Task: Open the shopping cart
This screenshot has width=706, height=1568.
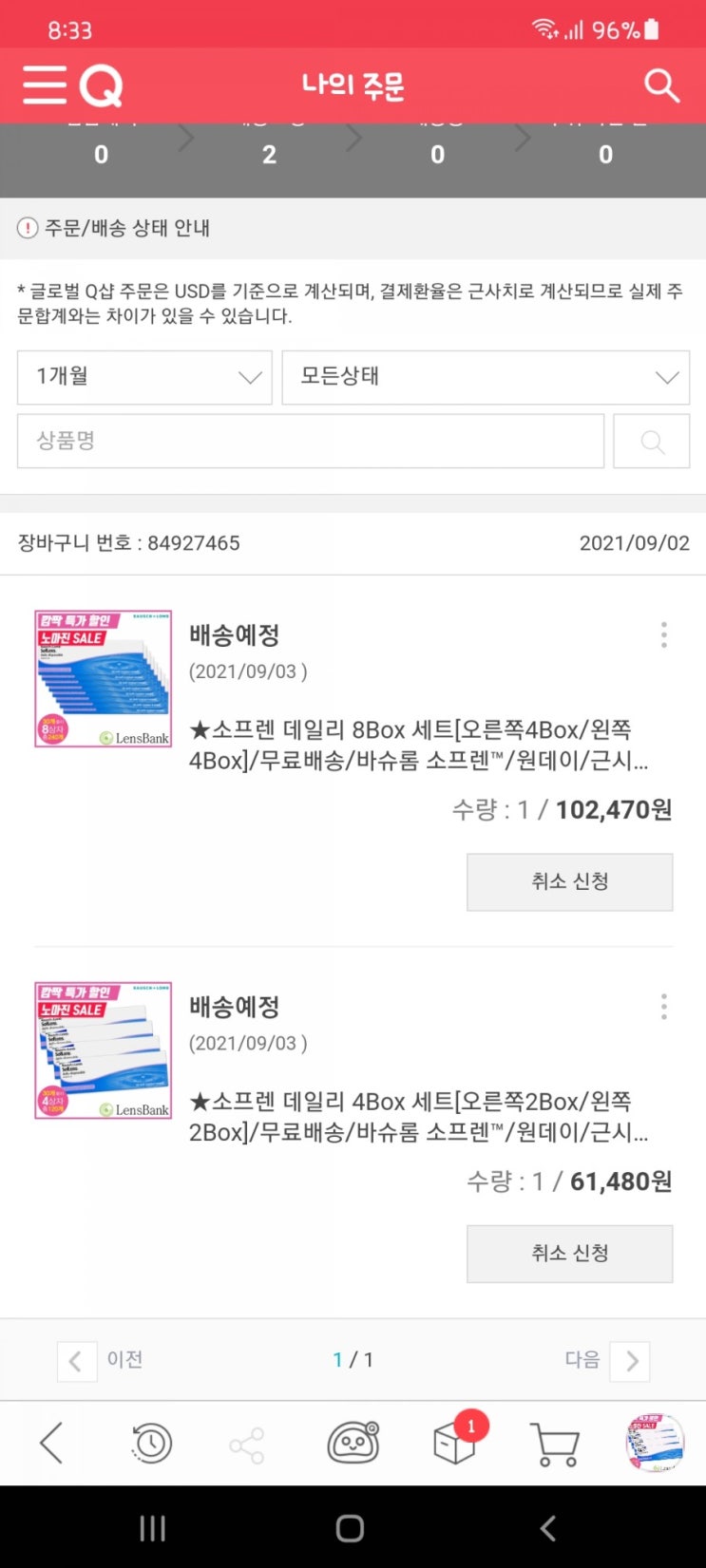Action: point(554,1444)
